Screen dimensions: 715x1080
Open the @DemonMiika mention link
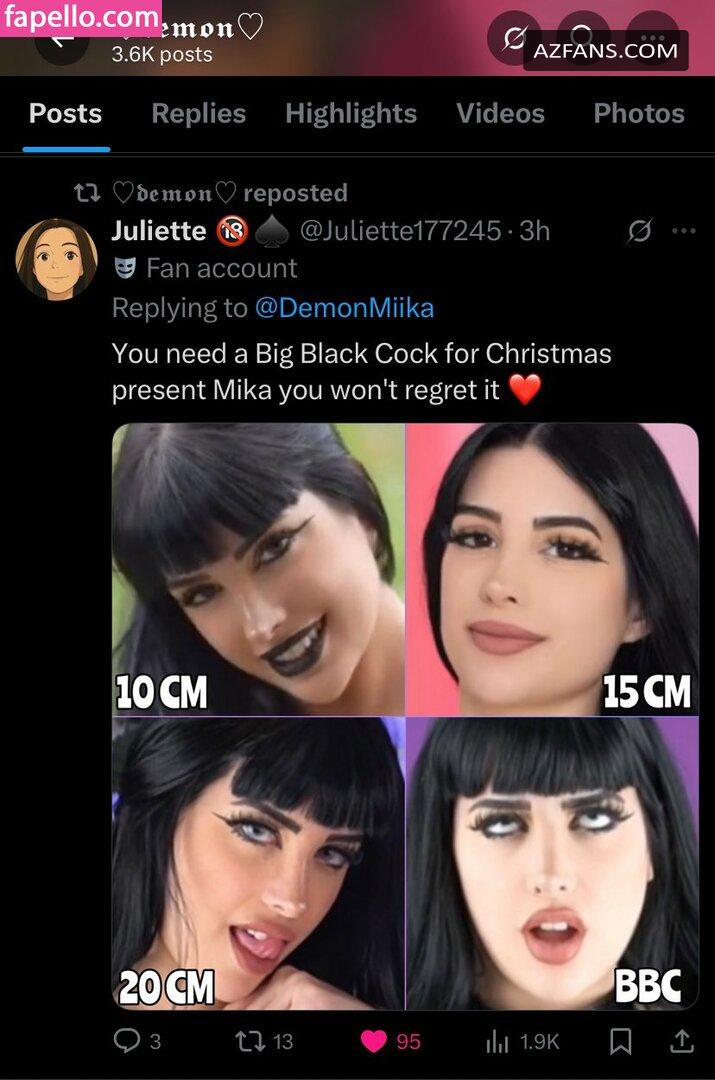pos(344,308)
